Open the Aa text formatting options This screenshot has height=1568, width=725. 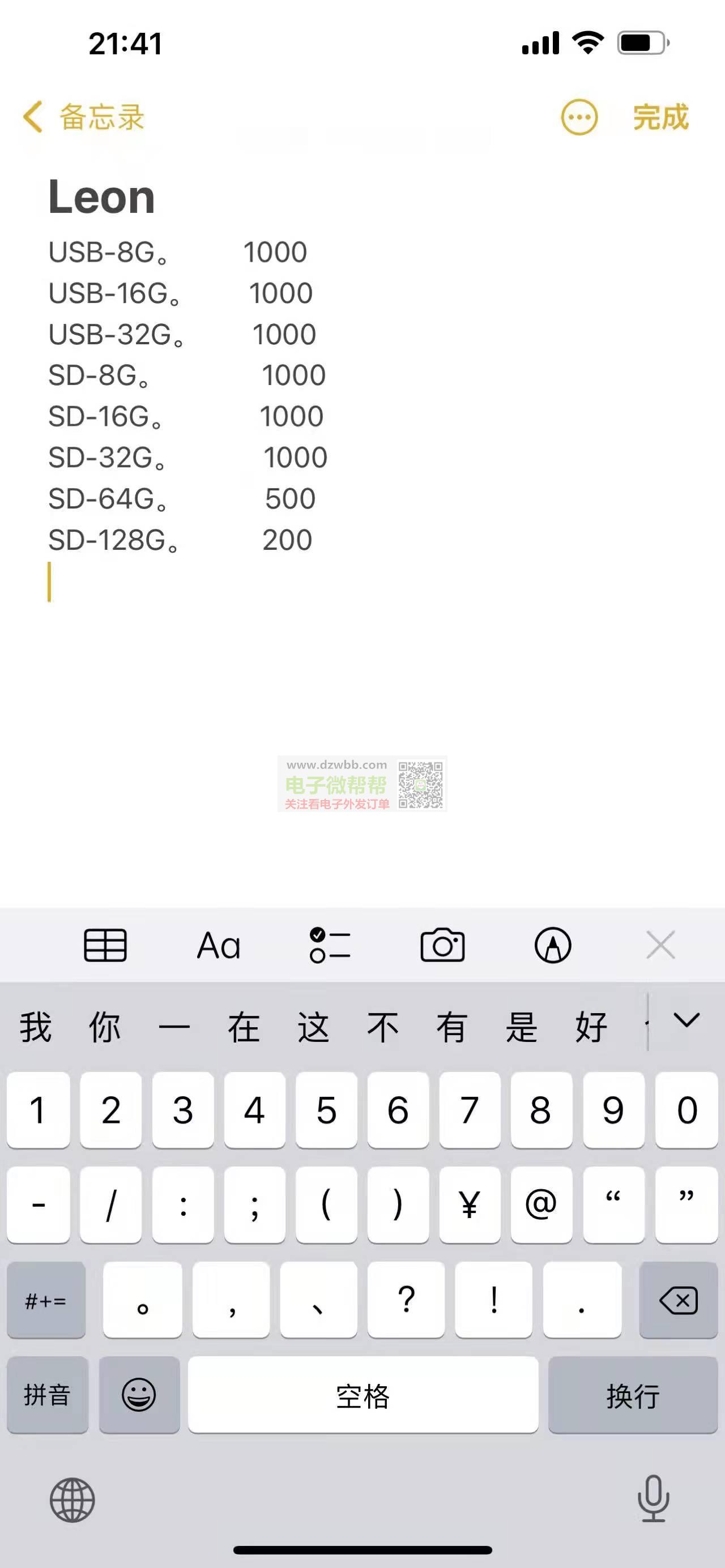pyautogui.click(x=219, y=945)
